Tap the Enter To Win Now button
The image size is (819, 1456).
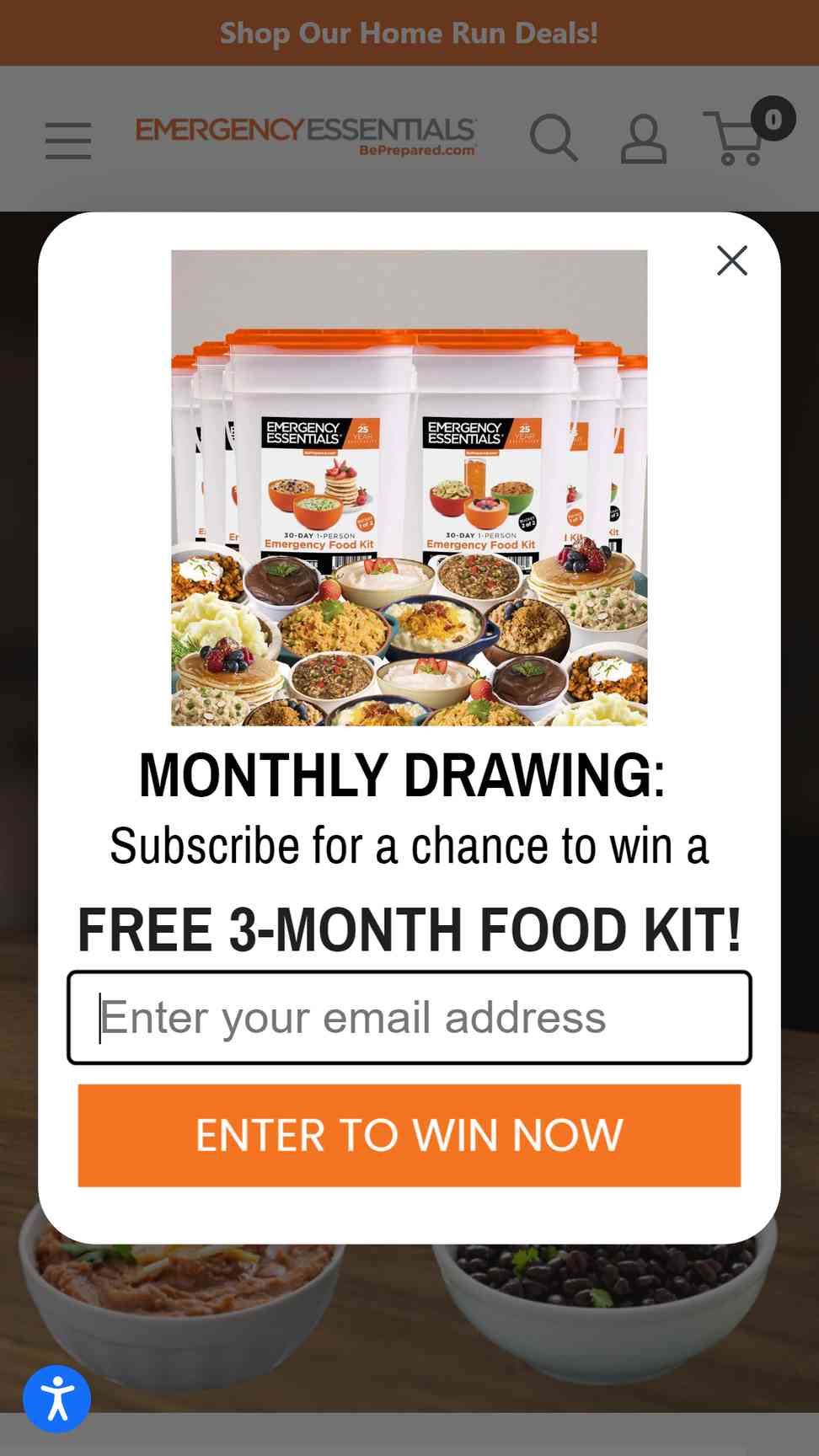(409, 1135)
